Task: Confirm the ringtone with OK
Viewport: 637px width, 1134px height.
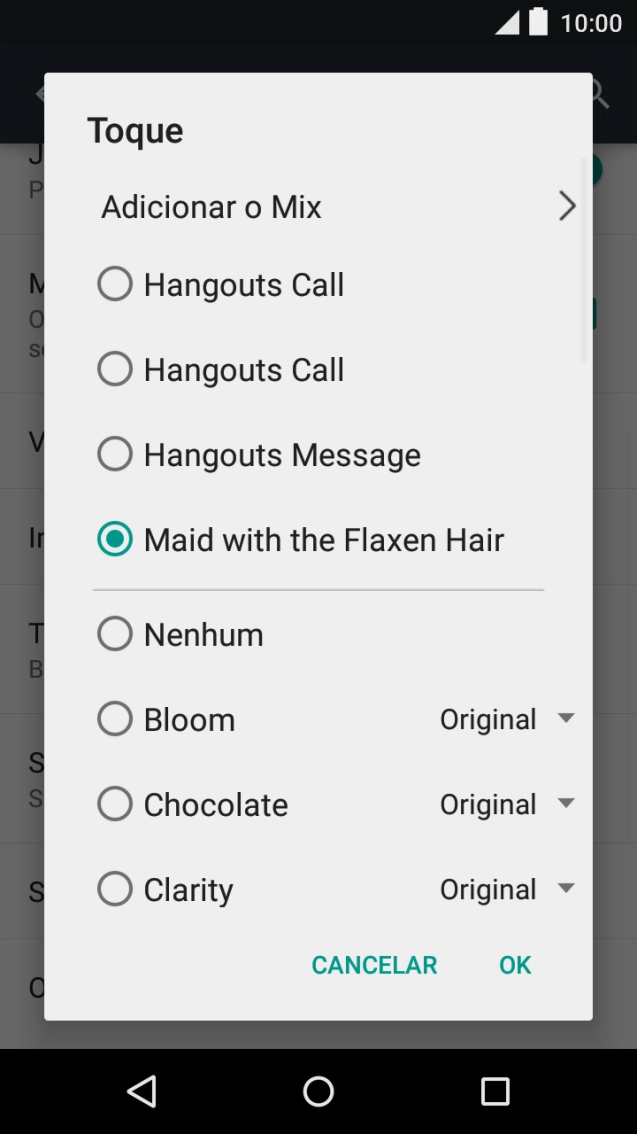Action: pyautogui.click(x=515, y=965)
